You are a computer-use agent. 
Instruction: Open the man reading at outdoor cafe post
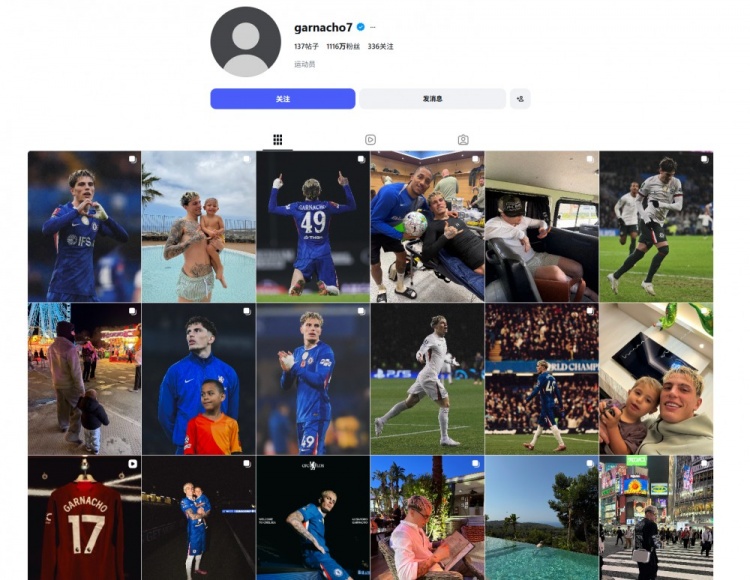click(x=427, y=518)
